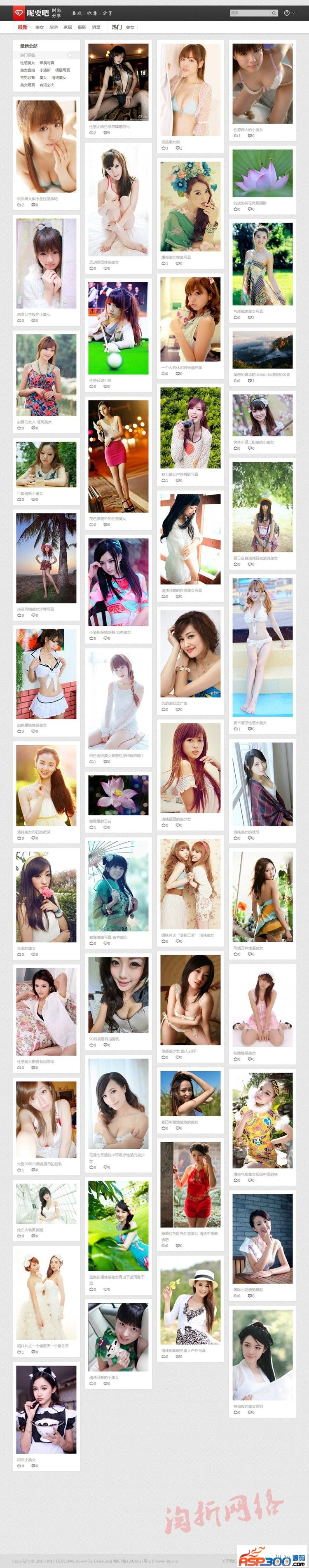Switch to the 最新 tab
309x1568 pixels.
[23, 27]
